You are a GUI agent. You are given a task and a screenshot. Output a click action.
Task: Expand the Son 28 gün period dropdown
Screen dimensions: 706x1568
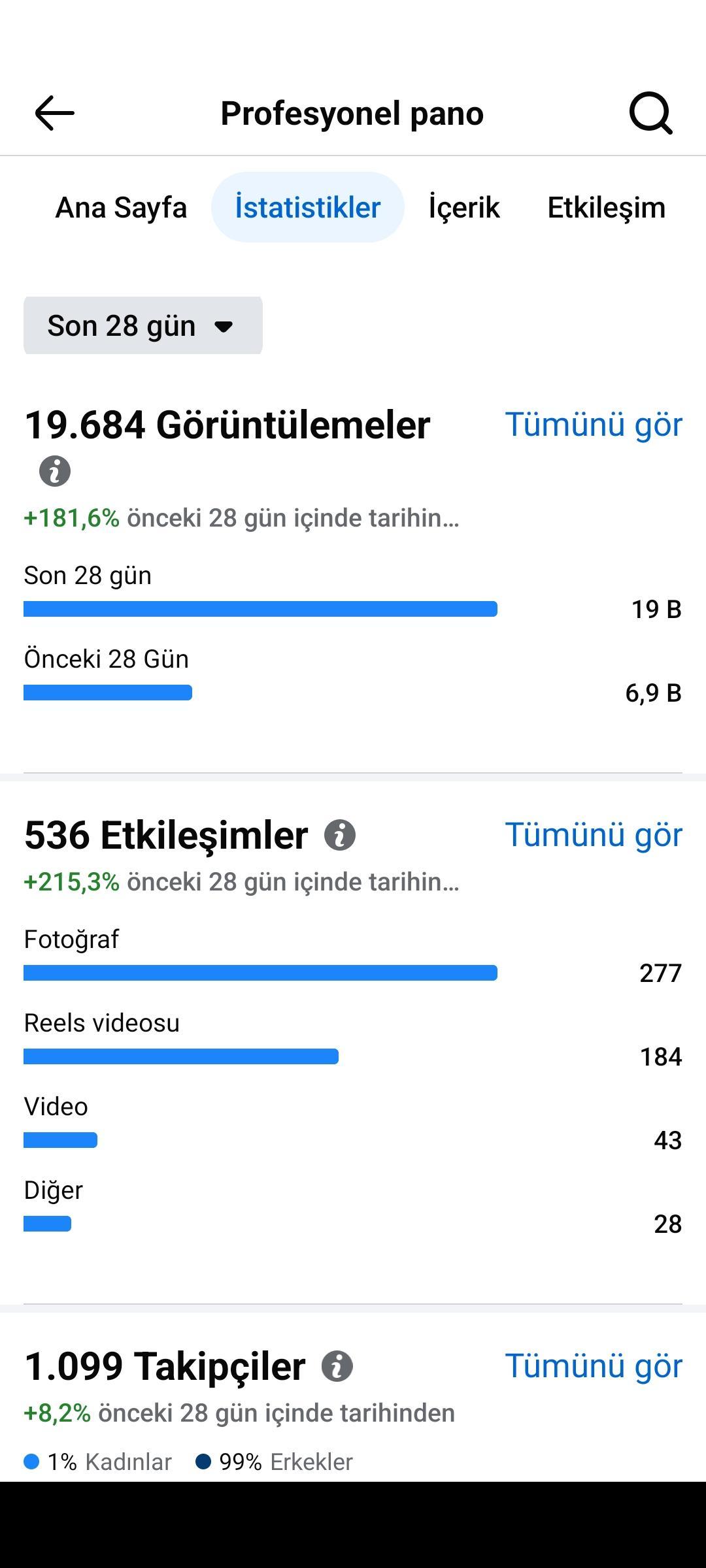tap(143, 325)
